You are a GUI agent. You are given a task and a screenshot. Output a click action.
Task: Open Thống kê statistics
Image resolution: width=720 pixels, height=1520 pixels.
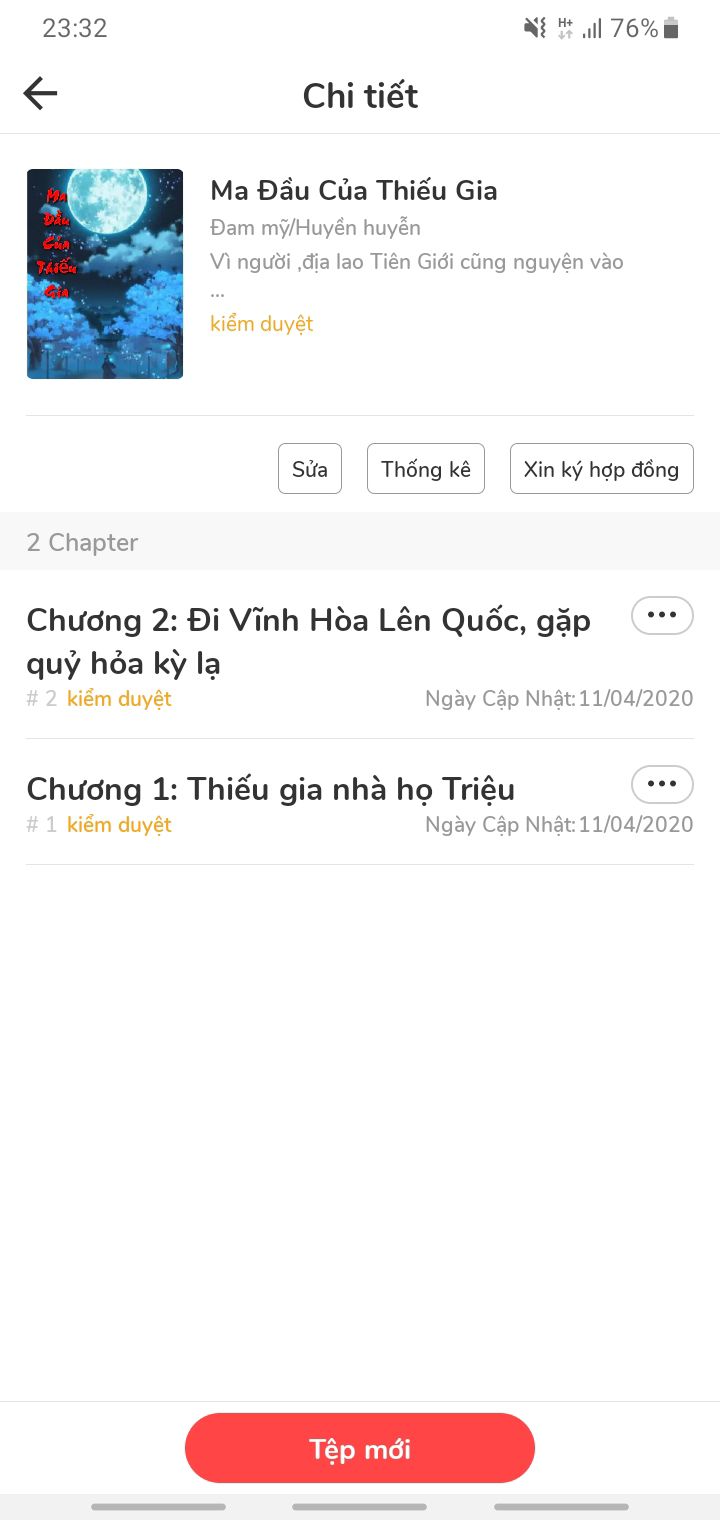pos(426,469)
